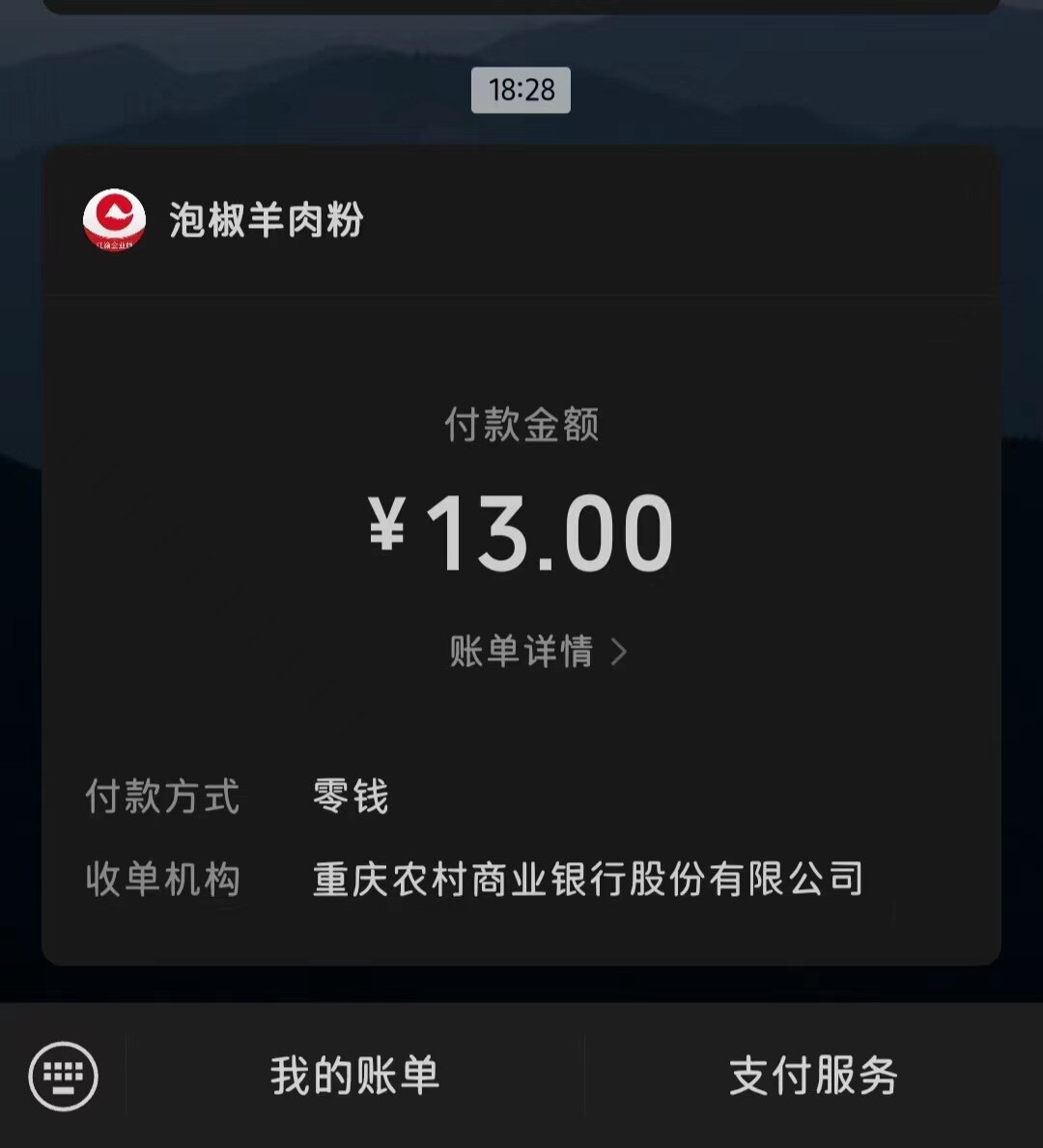Open 我的账单 menu

pos(354,1076)
